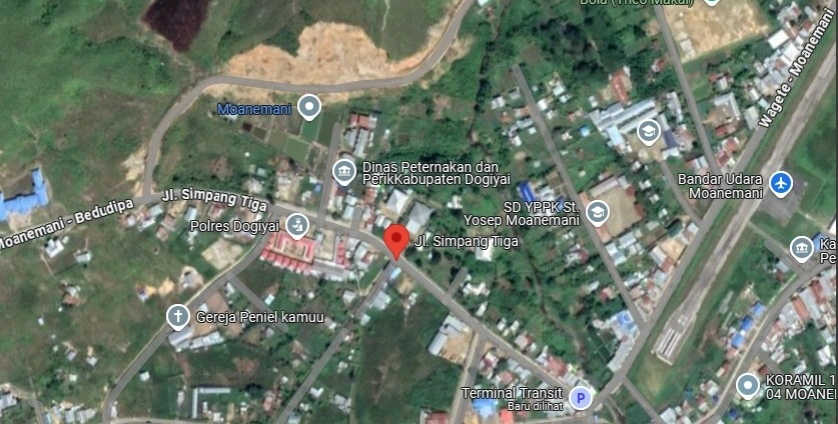Open the Gereja Peniel kamuu church marker
The image size is (838, 424).
(178, 317)
